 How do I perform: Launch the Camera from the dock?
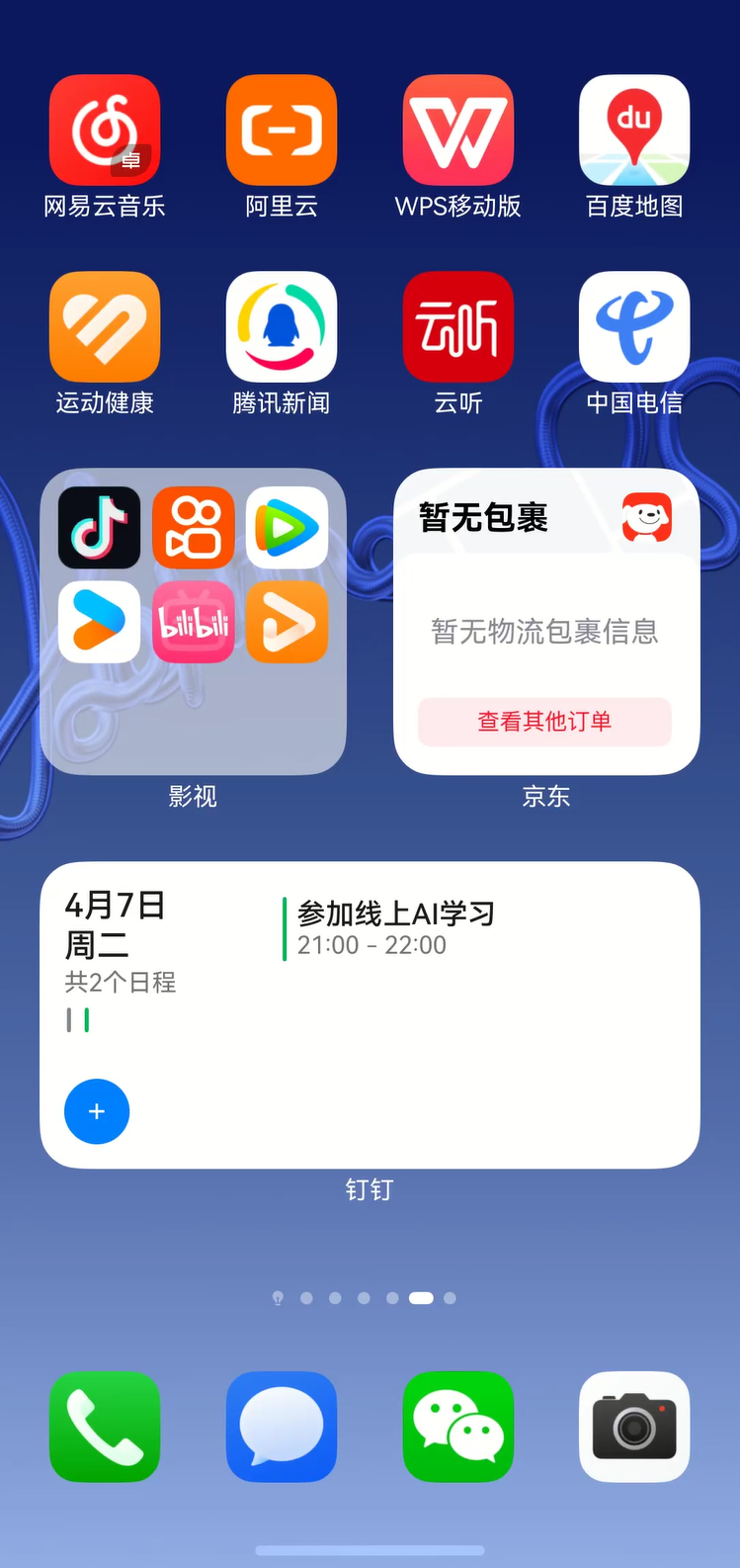coord(633,1428)
